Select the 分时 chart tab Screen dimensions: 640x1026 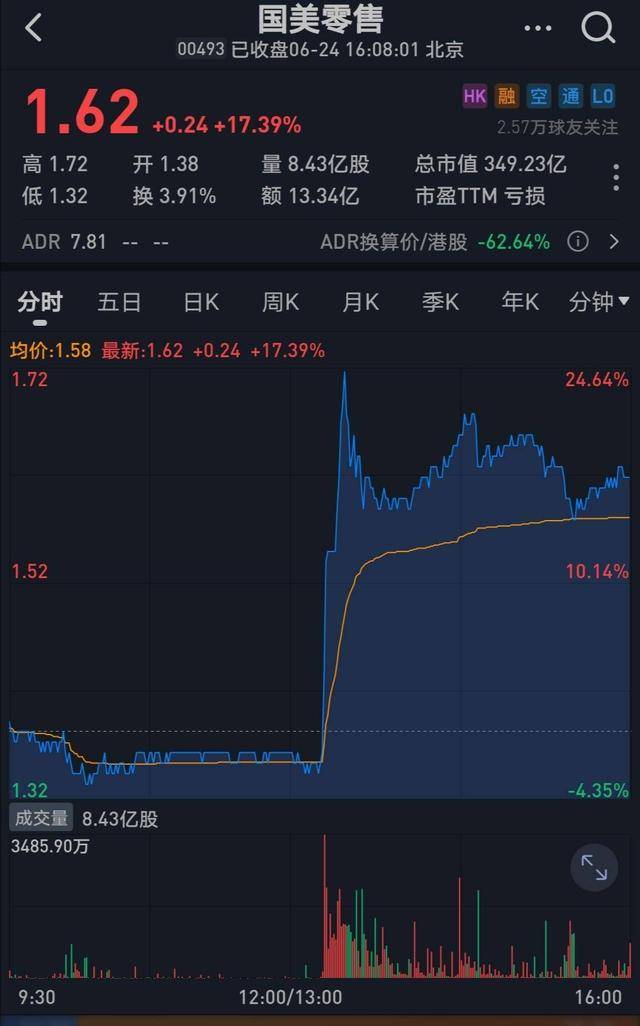40,302
